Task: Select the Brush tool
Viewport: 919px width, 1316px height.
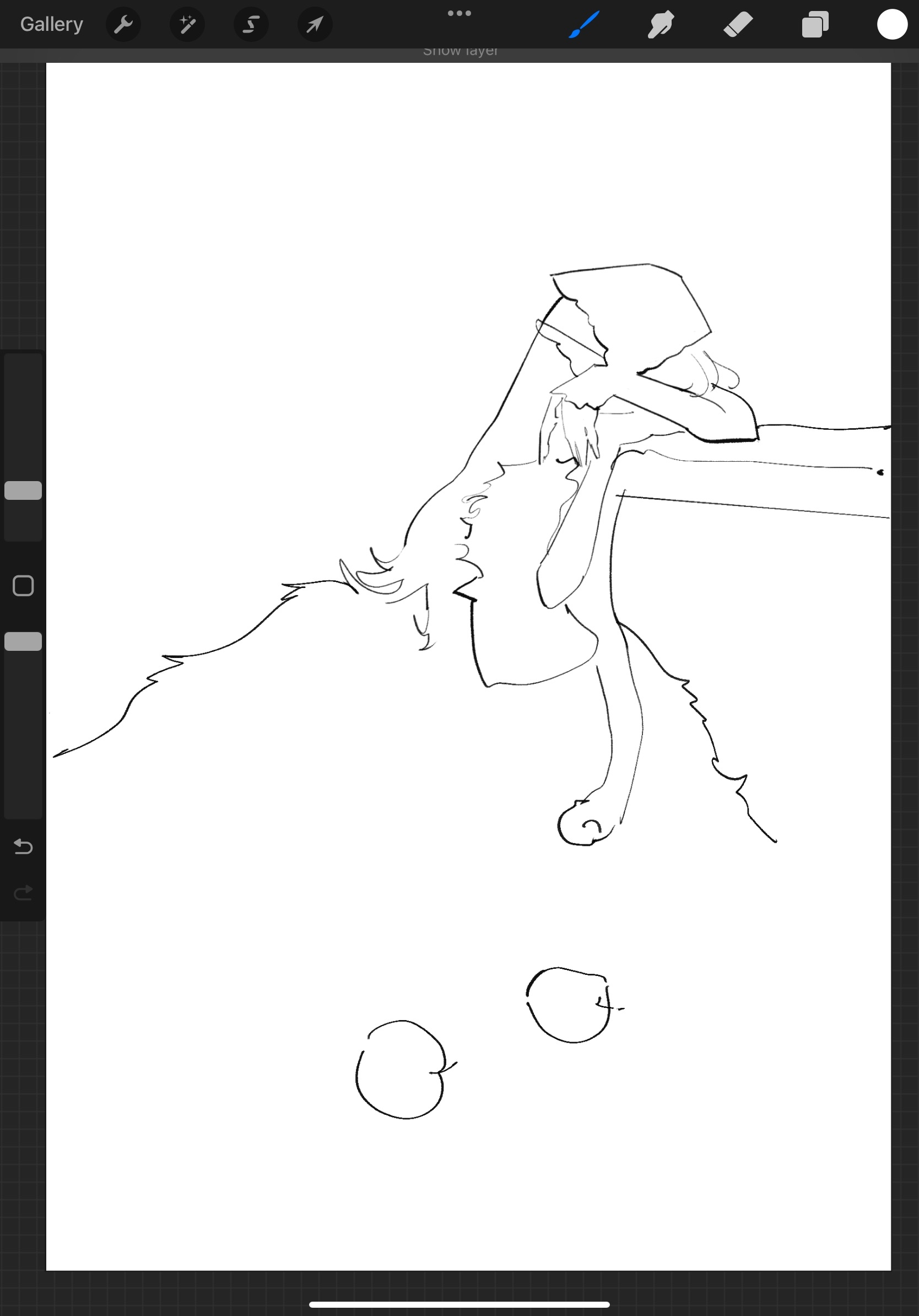Action: (584, 25)
